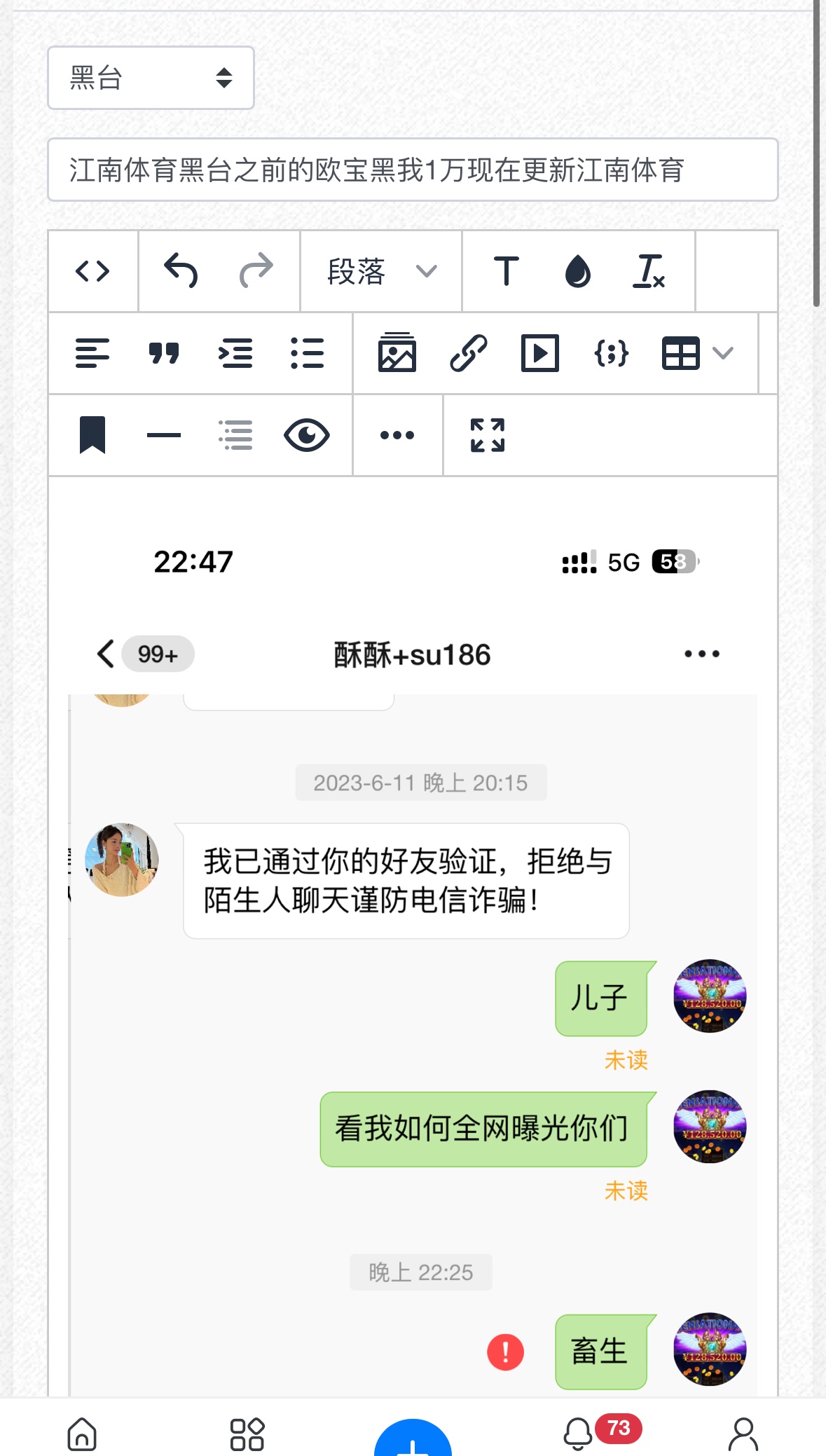The image size is (826, 1456).
Task: Edit the post title field
Action: (x=412, y=170)
